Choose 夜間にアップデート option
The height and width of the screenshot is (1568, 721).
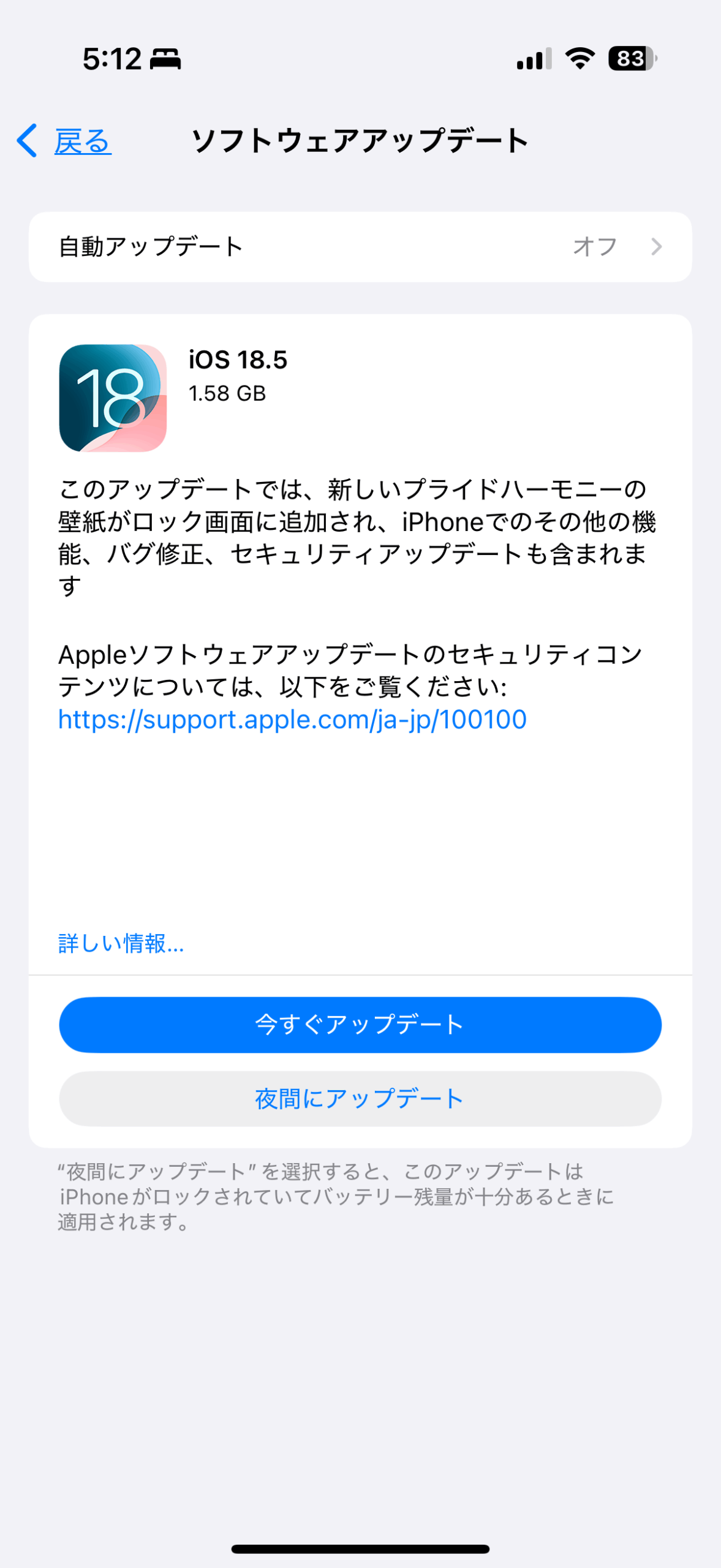click(360, 1099)
